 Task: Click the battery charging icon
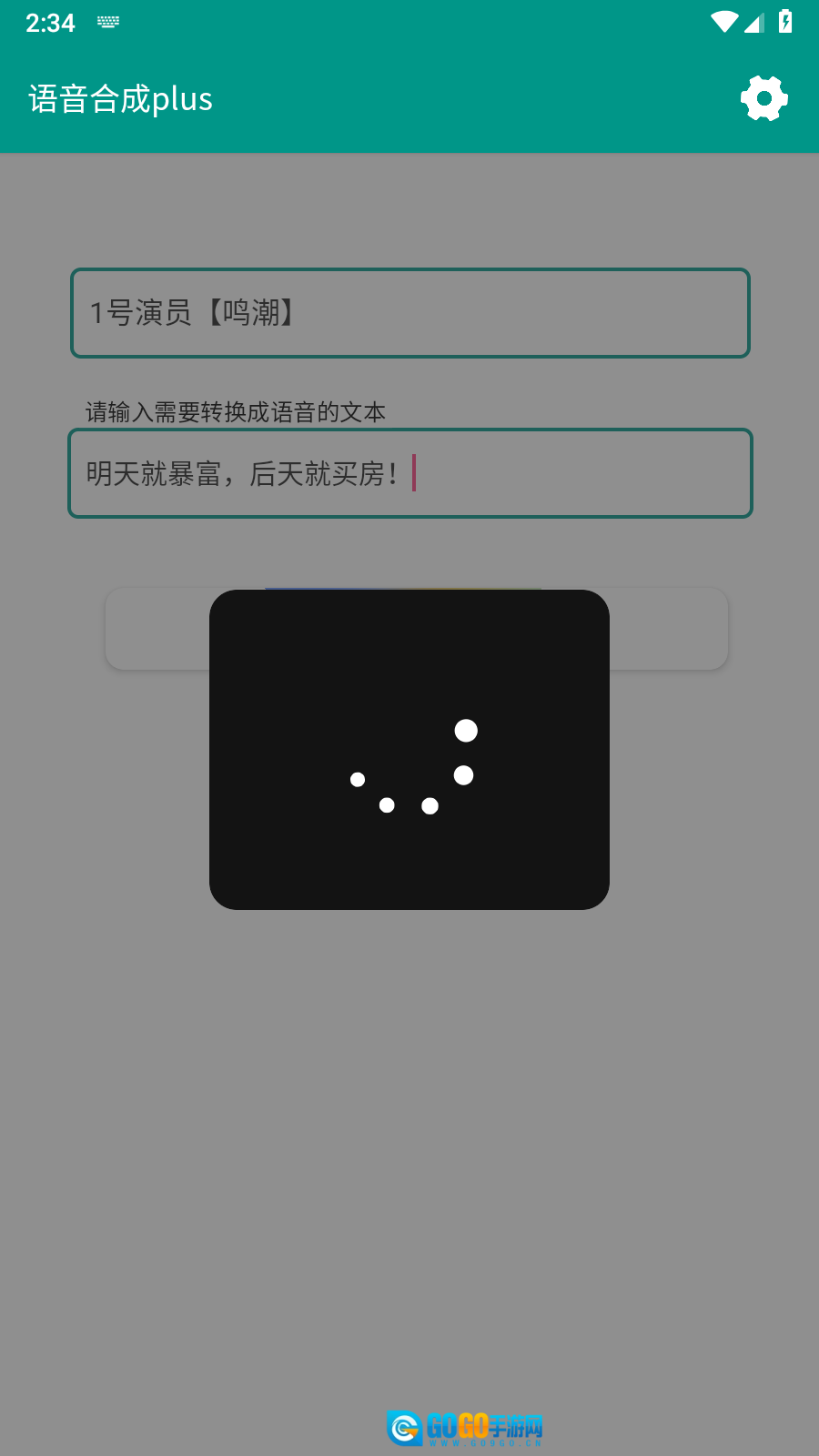[784, 23]
